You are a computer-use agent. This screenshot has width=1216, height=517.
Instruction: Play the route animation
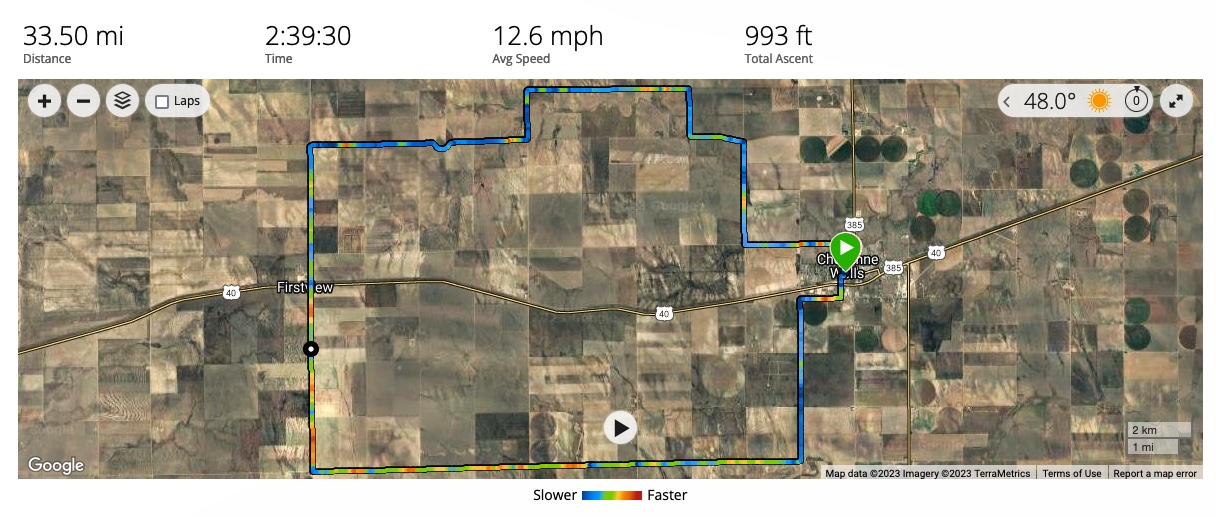click(x=620, y=428)
